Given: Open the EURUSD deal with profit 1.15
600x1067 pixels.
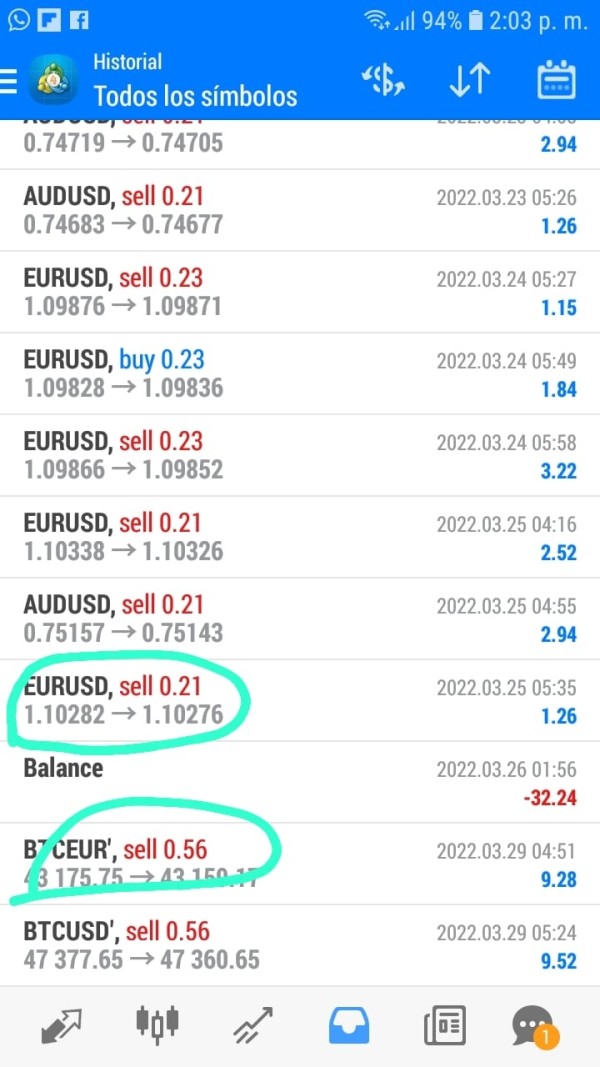Looking at the screenshot, I should pos(300,292).
